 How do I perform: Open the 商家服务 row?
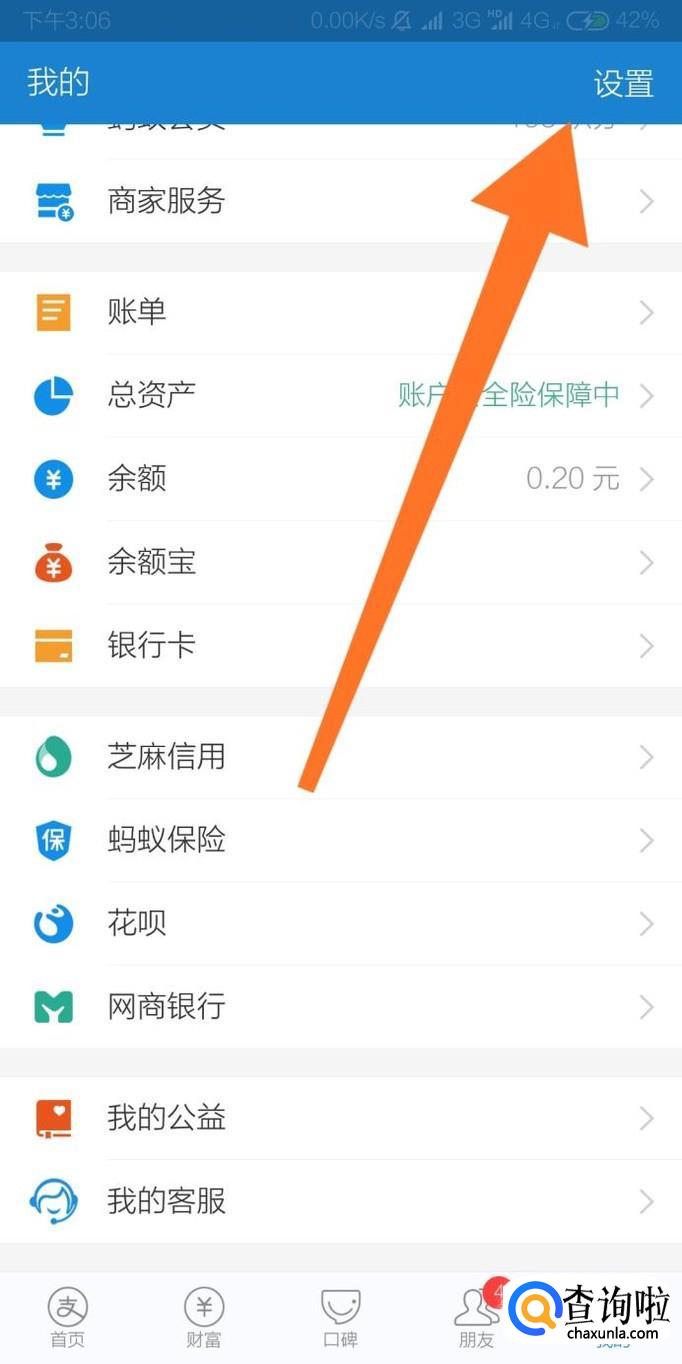[340, 201]
